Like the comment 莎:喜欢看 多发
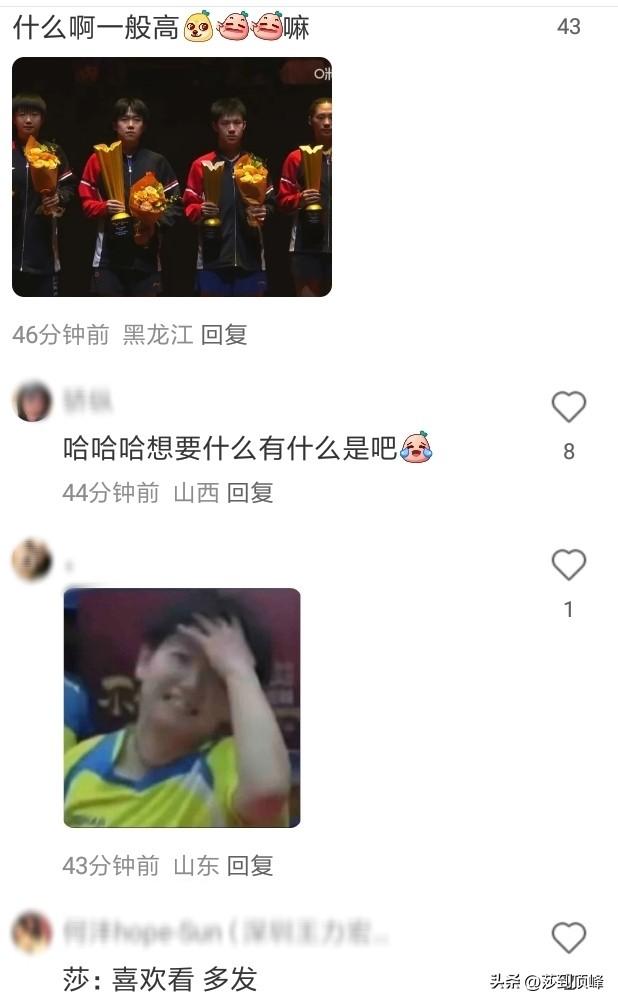618x1004 pixels. 568,938
